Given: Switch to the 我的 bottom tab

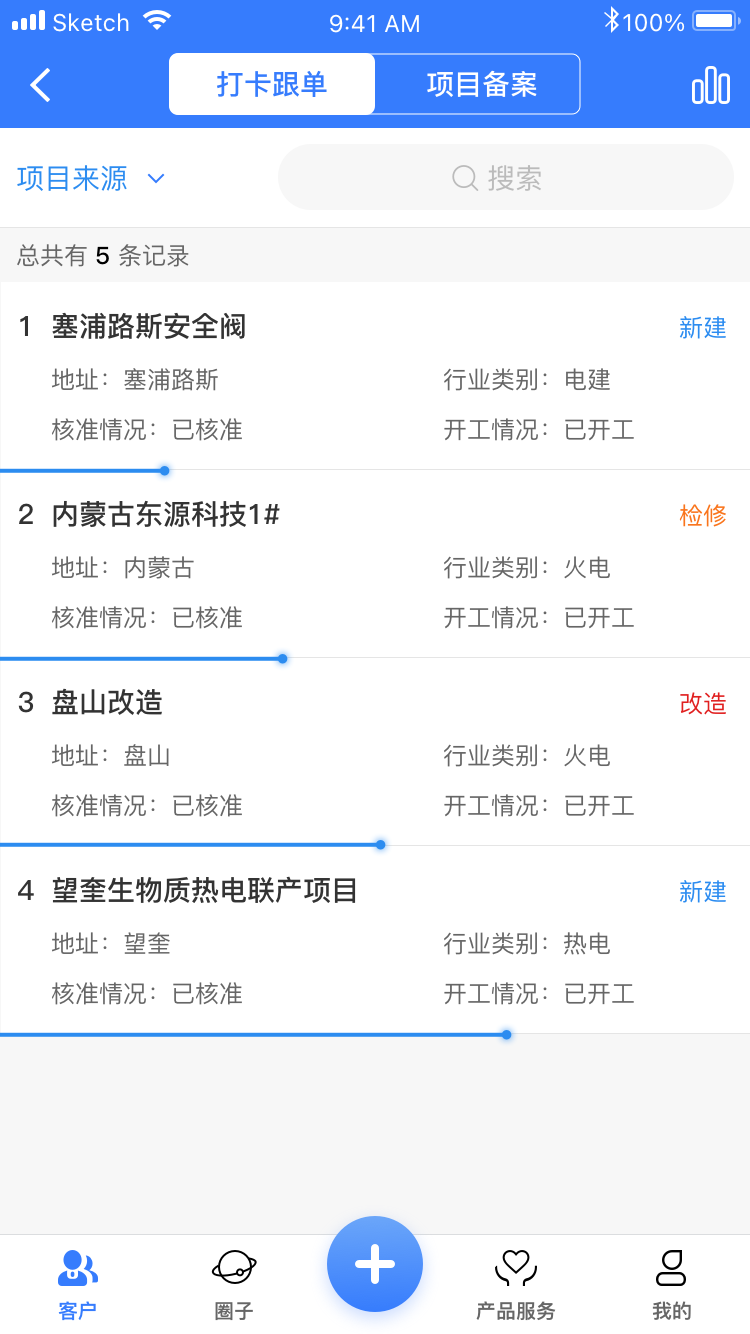Looking at the screenshot, I should 671,1284.
